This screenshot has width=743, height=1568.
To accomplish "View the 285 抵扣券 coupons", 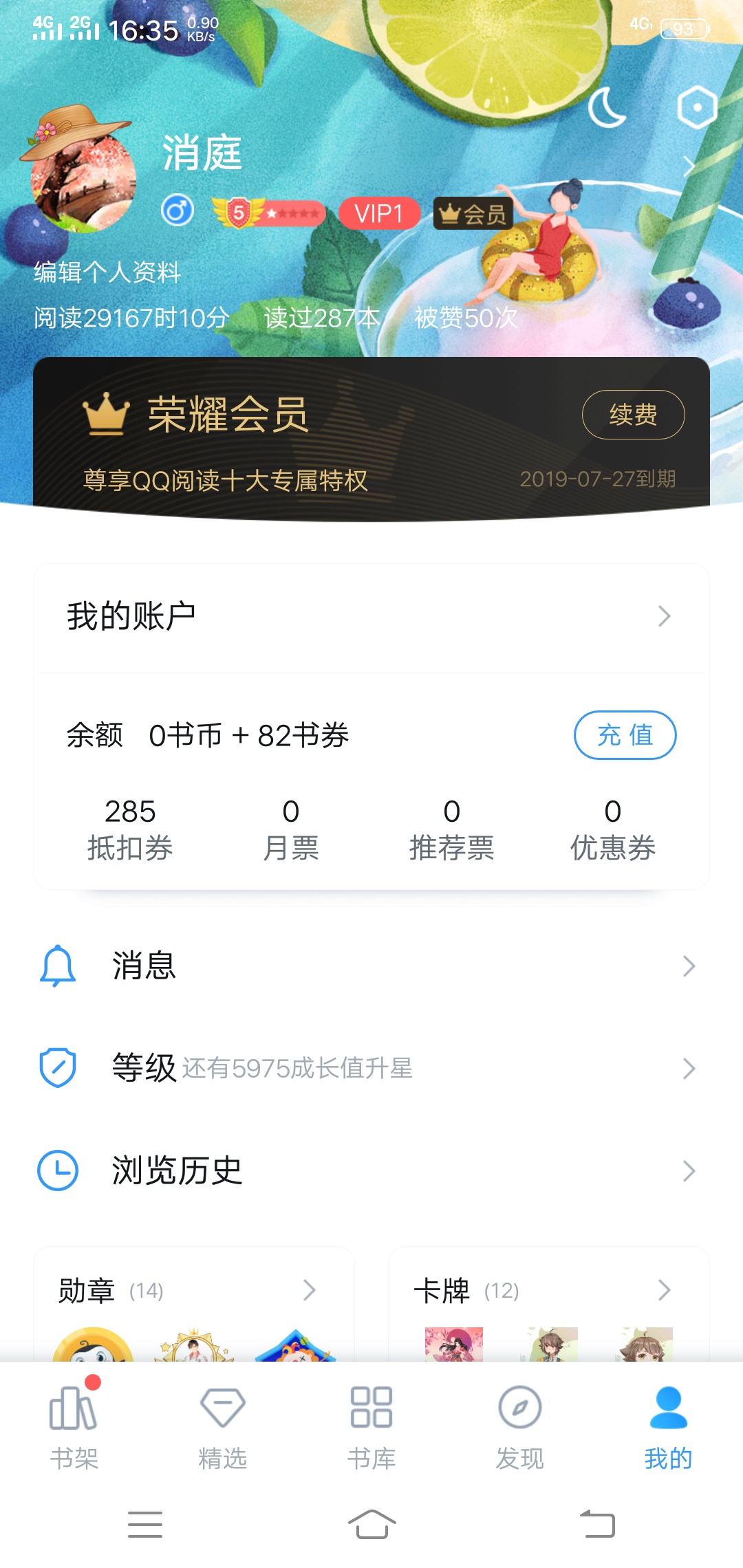I will pyautogui.click(x=130, y=829).
